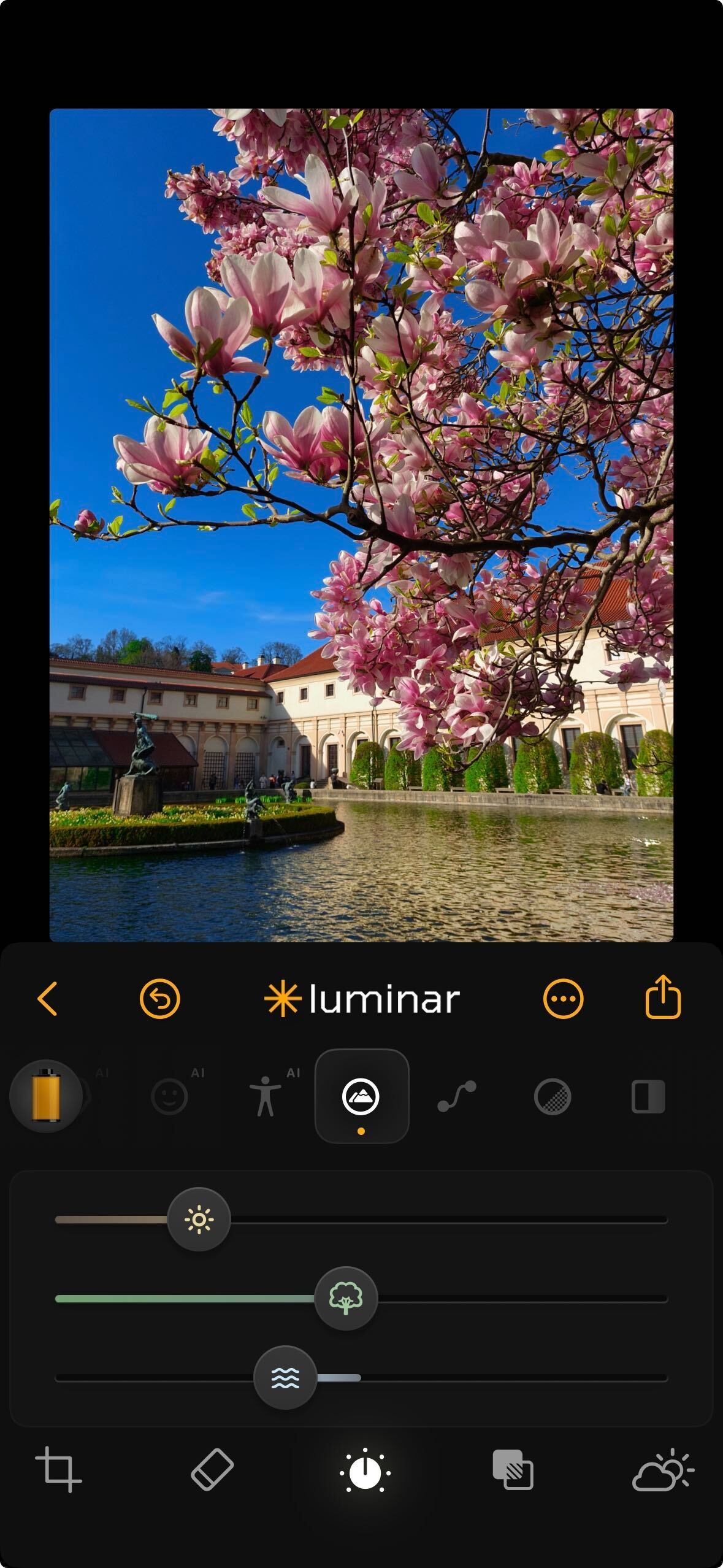Switch to the eraser tab
Viewport: 723px width, 1568px height.
[212, 1470]
